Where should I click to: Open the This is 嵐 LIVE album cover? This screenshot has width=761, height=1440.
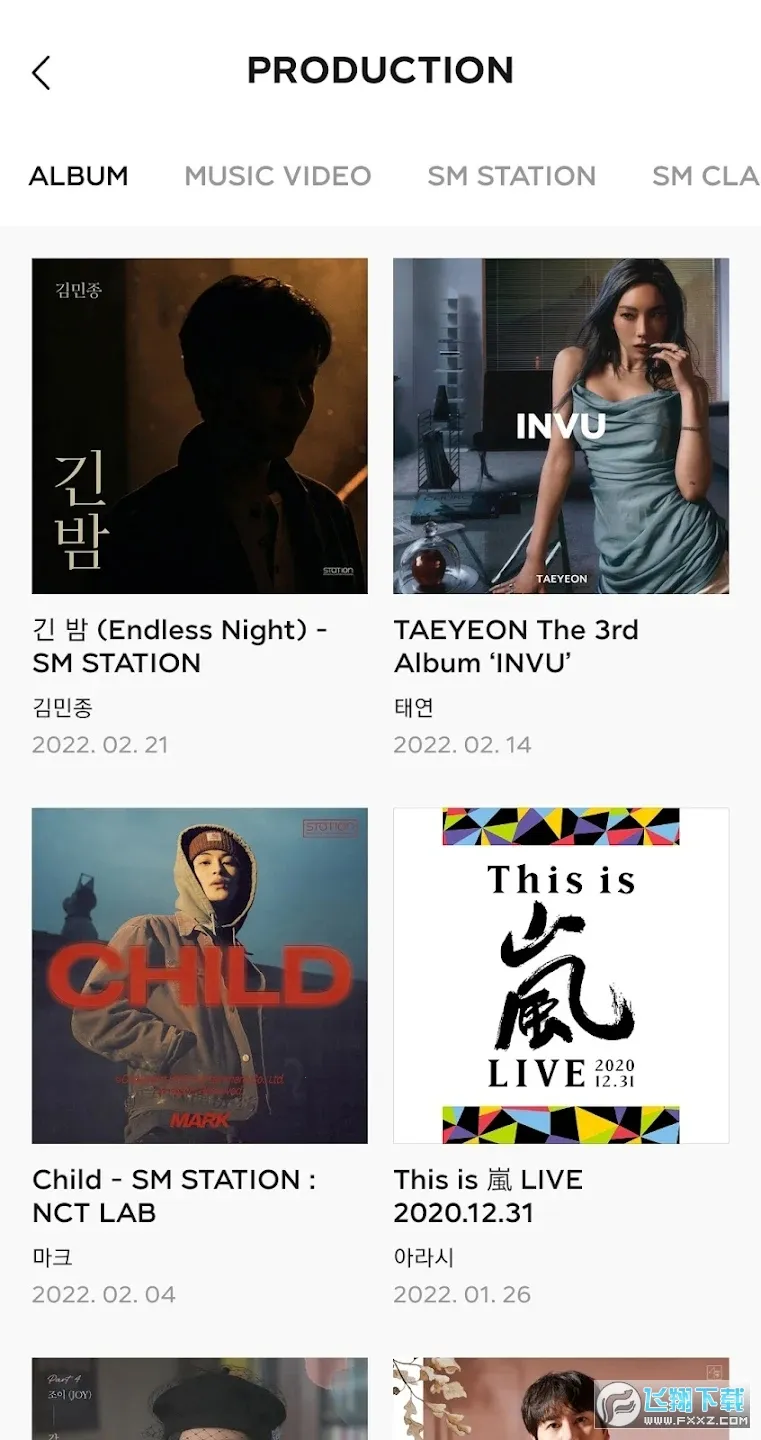pyautogui.click(x=561, y=975)
